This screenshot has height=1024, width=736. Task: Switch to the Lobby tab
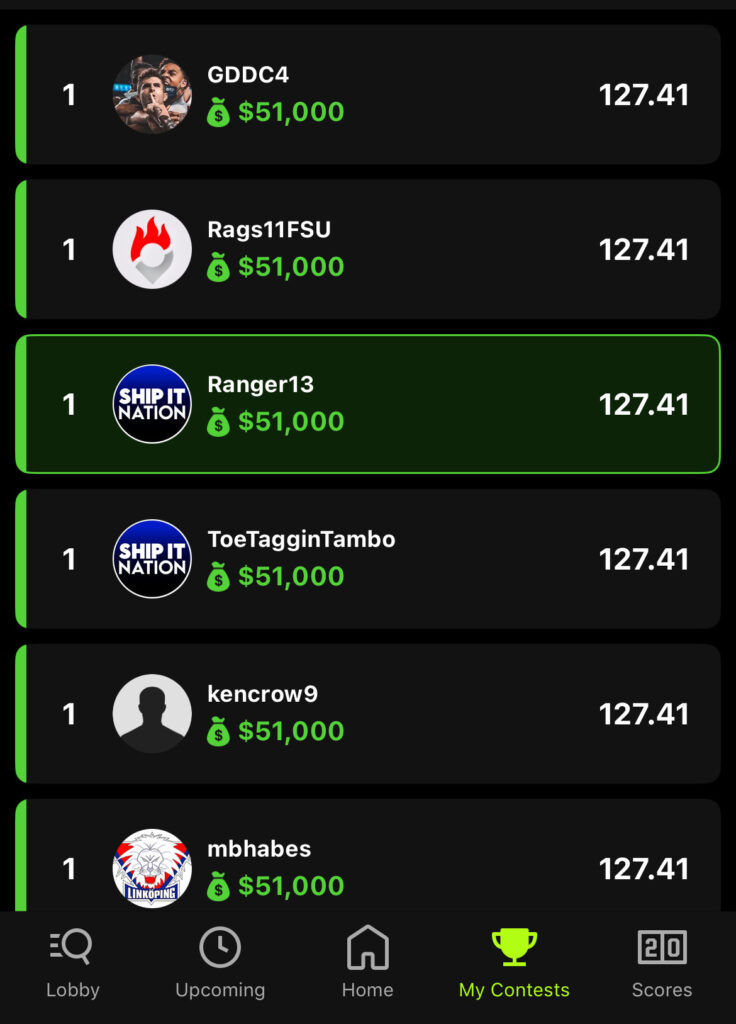pos(73,964)
